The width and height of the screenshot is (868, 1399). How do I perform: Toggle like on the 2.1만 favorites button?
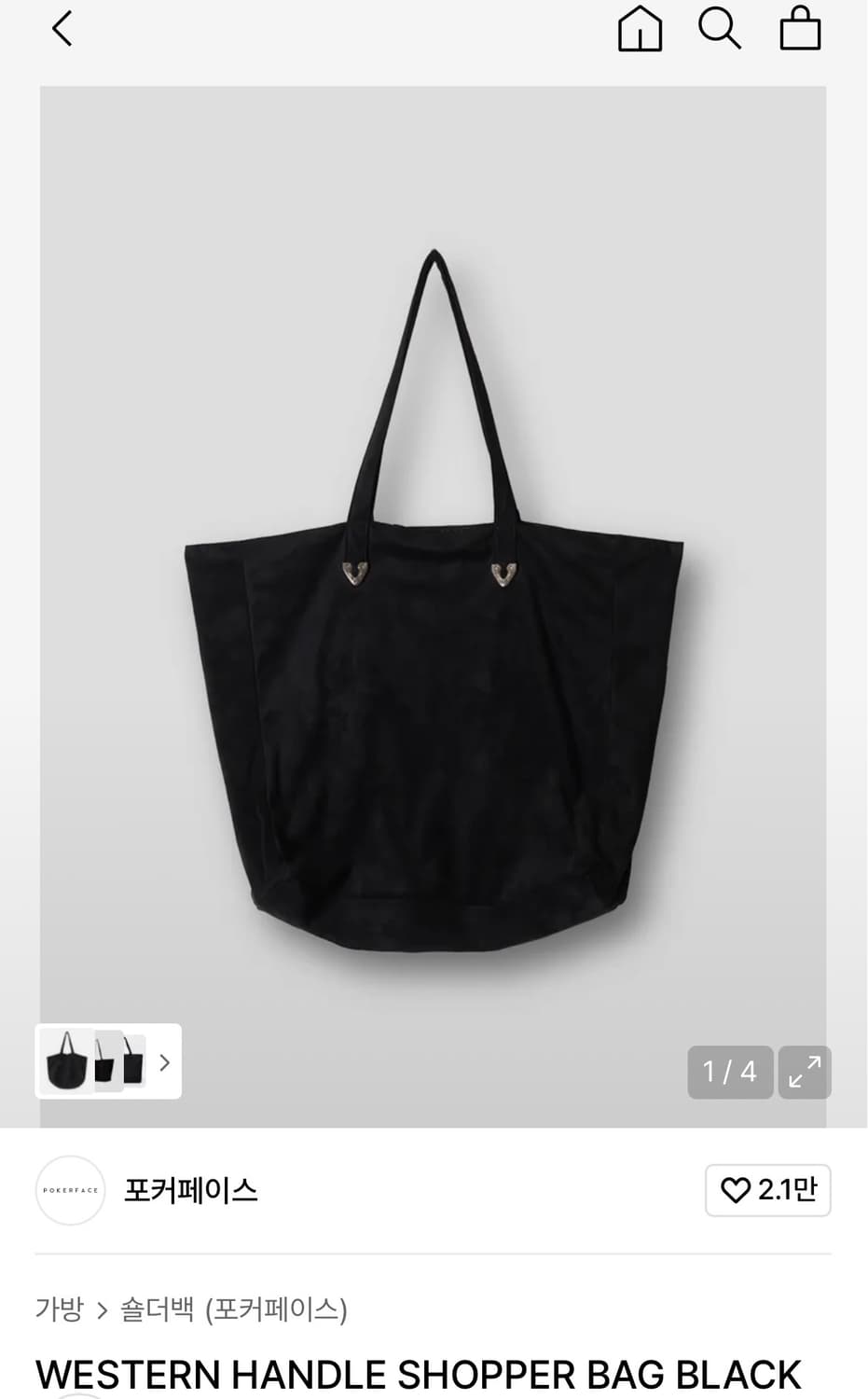(x=767, y=1190)
